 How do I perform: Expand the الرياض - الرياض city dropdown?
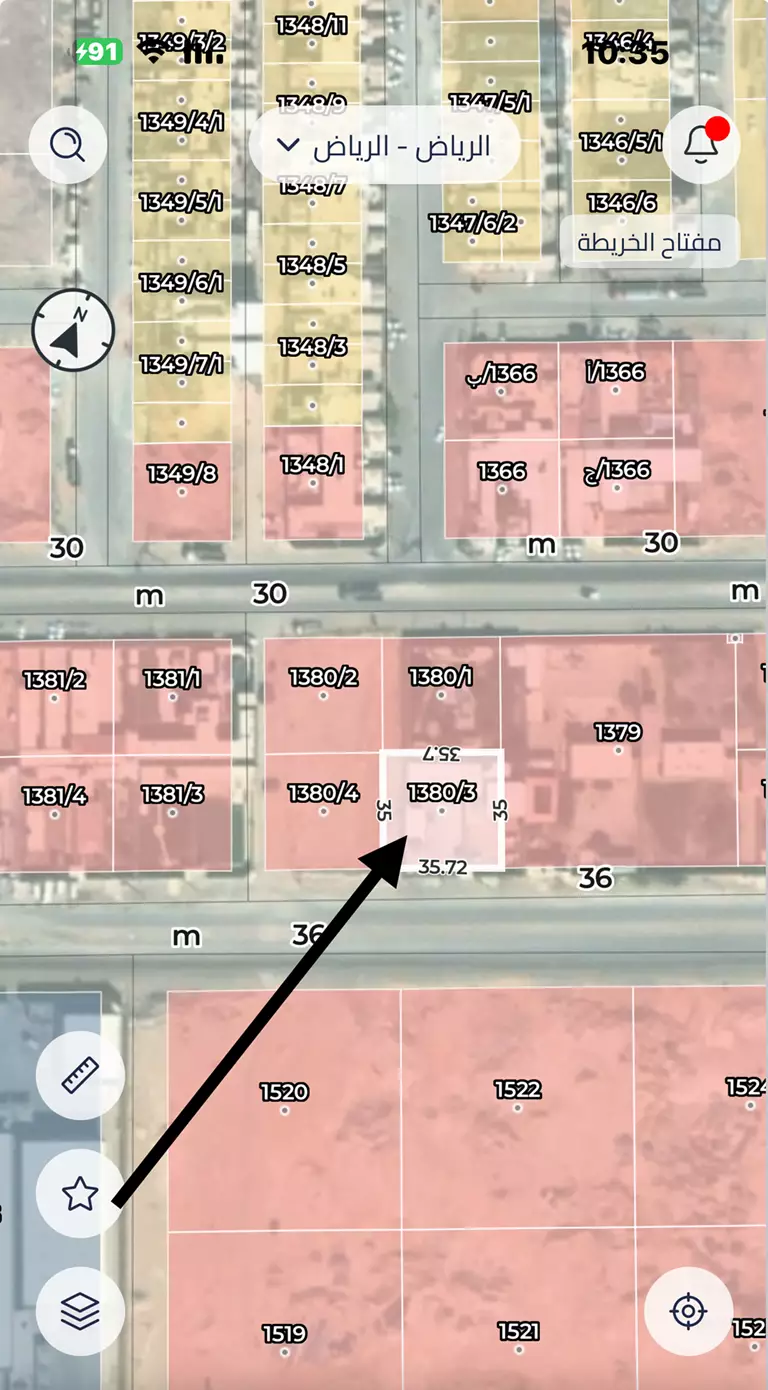(385, 146)
